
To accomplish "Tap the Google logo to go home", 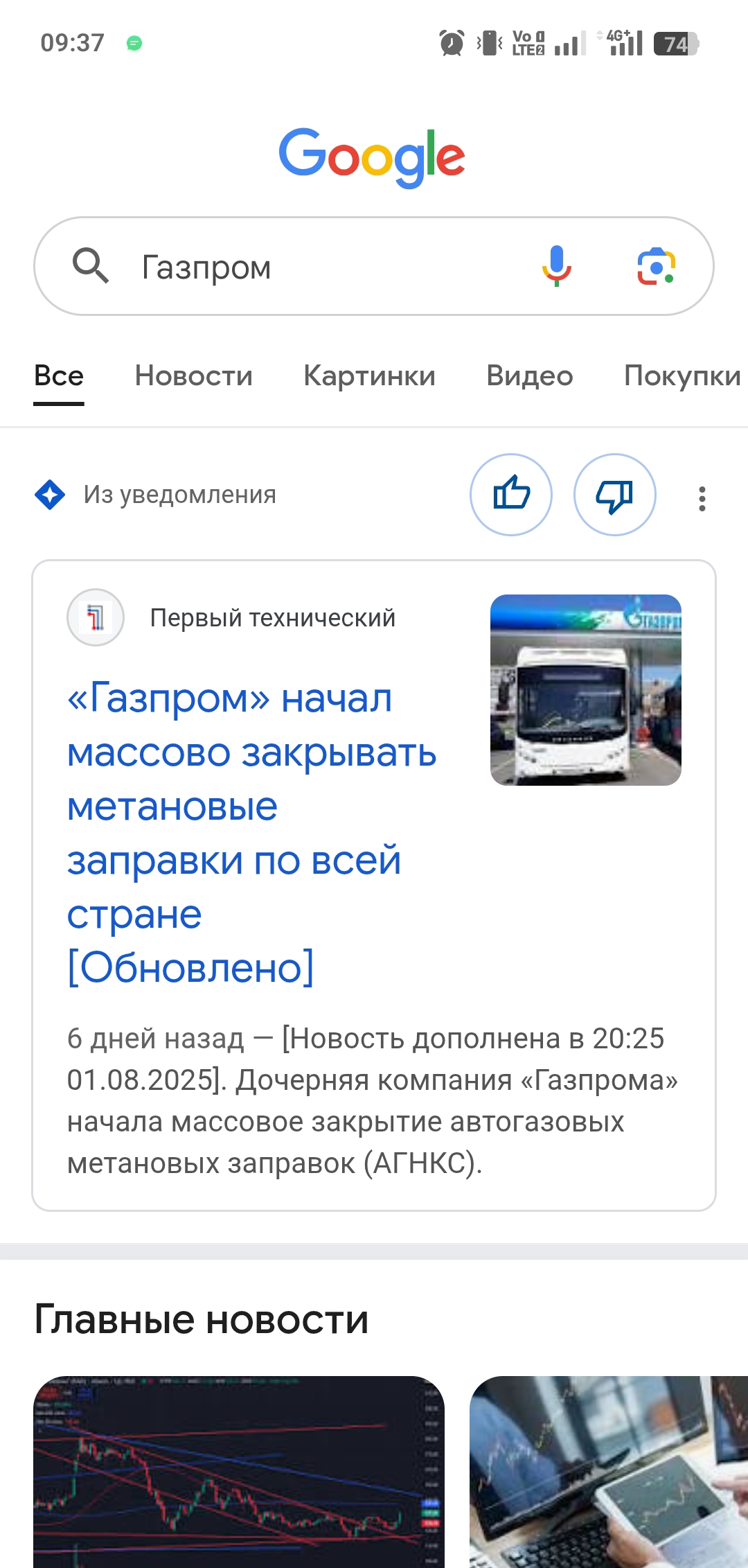I will (372, 157).
